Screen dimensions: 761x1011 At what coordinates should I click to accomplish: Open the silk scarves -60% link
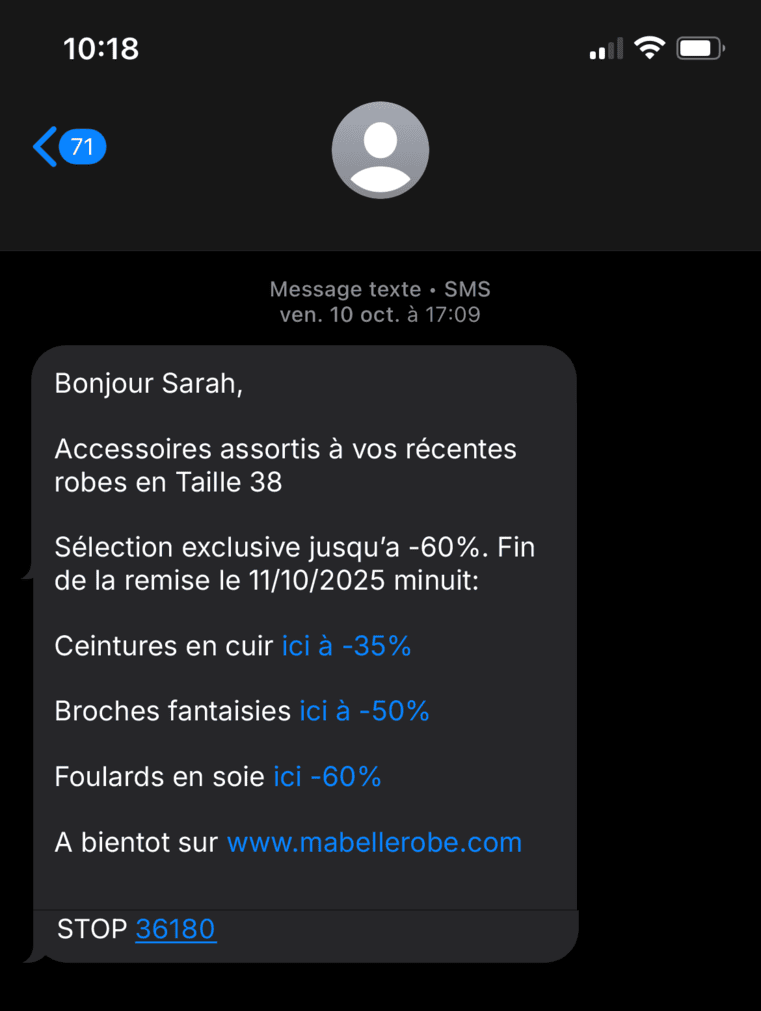[x=327, y=776]
